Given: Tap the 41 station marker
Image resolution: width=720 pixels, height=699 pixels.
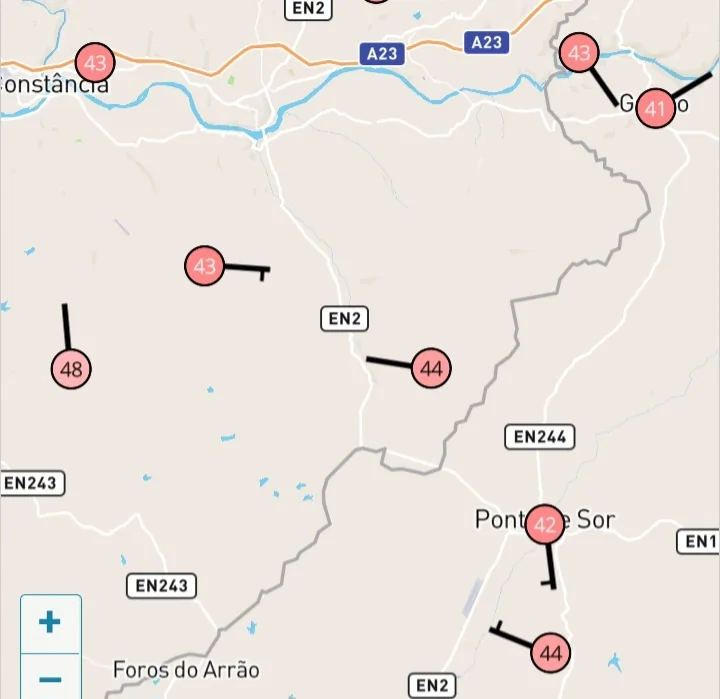Looking at the screenshot, I should tap(655, 108).
